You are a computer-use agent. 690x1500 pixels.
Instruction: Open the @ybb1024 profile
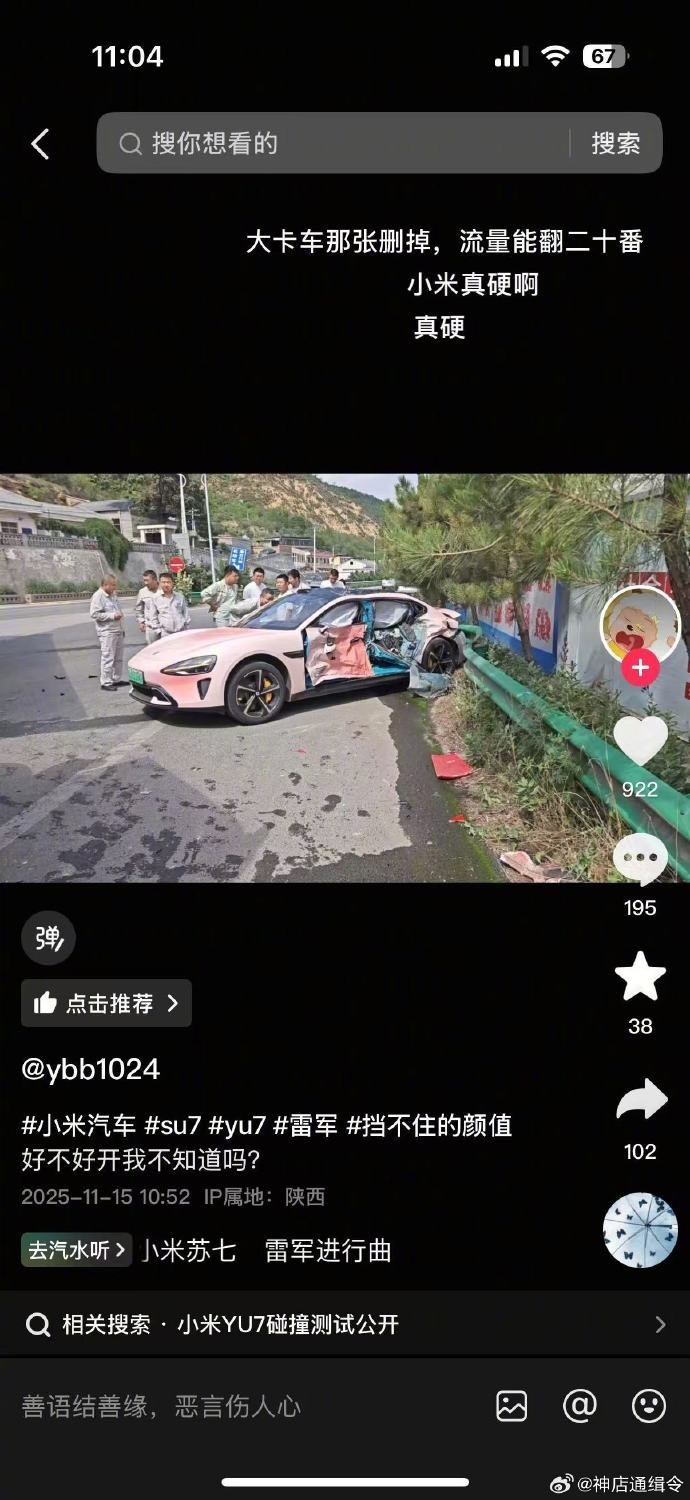91,1069
